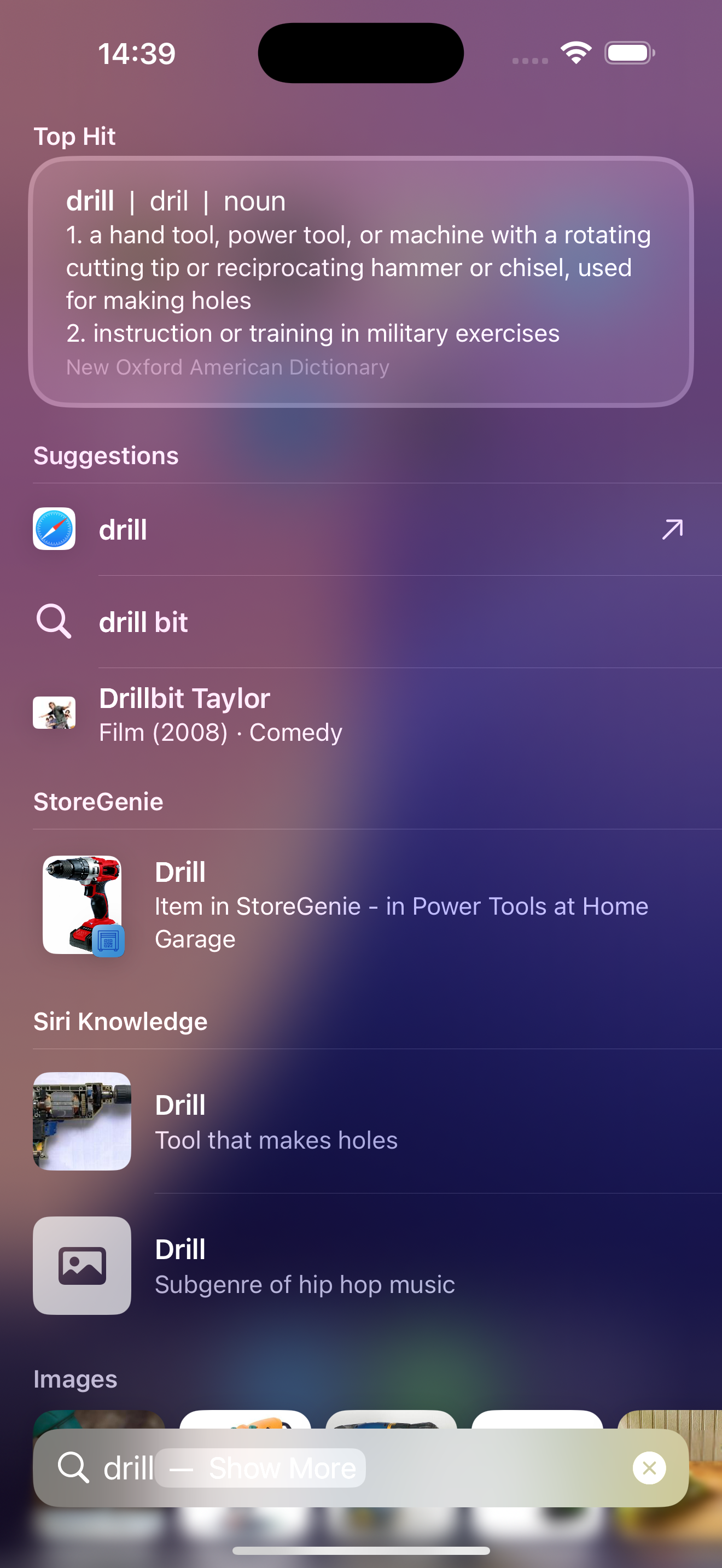
Task: Tap the magnifier icon in the bottom search bar
Action: (x=74, y=1468)
